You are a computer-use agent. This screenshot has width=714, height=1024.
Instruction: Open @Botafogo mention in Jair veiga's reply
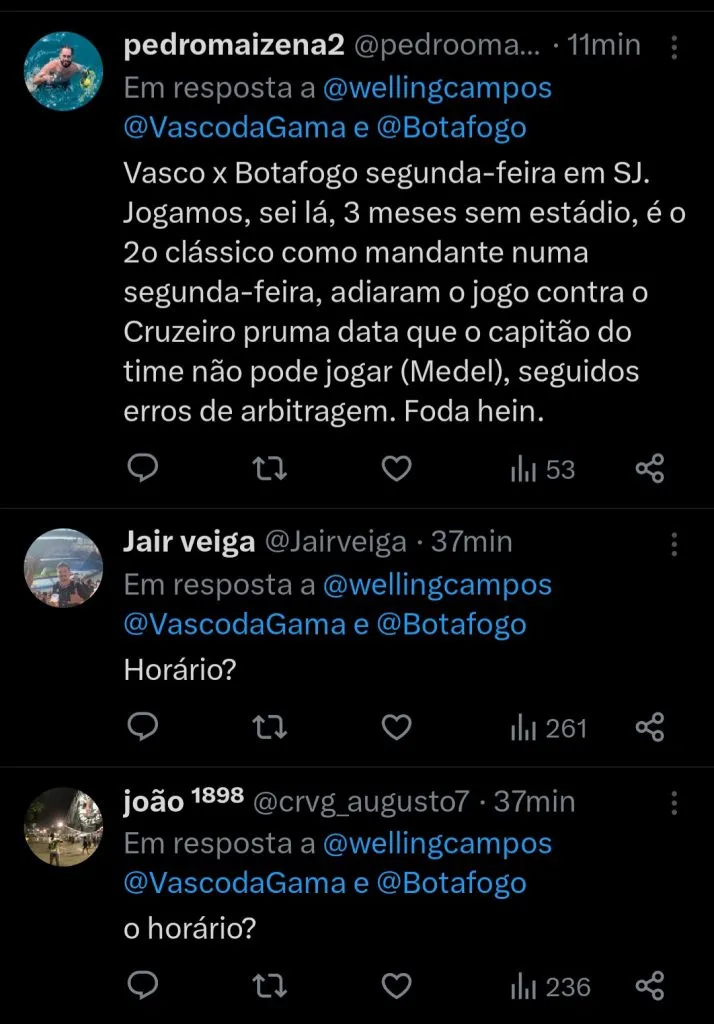(451, 625)
